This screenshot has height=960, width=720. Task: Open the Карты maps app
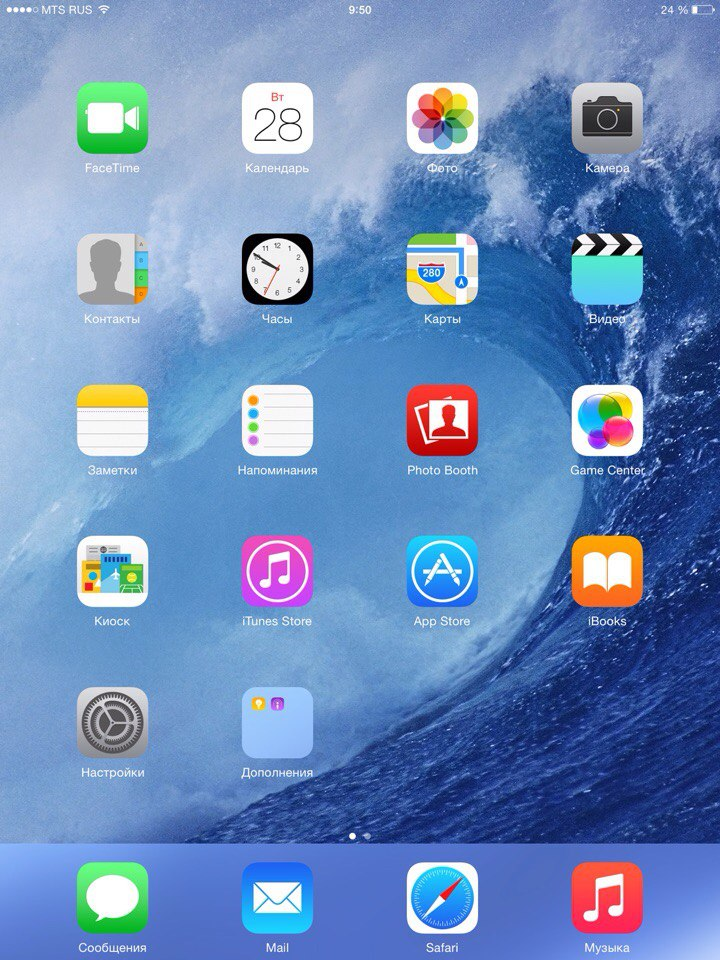[x=442, y=269]
